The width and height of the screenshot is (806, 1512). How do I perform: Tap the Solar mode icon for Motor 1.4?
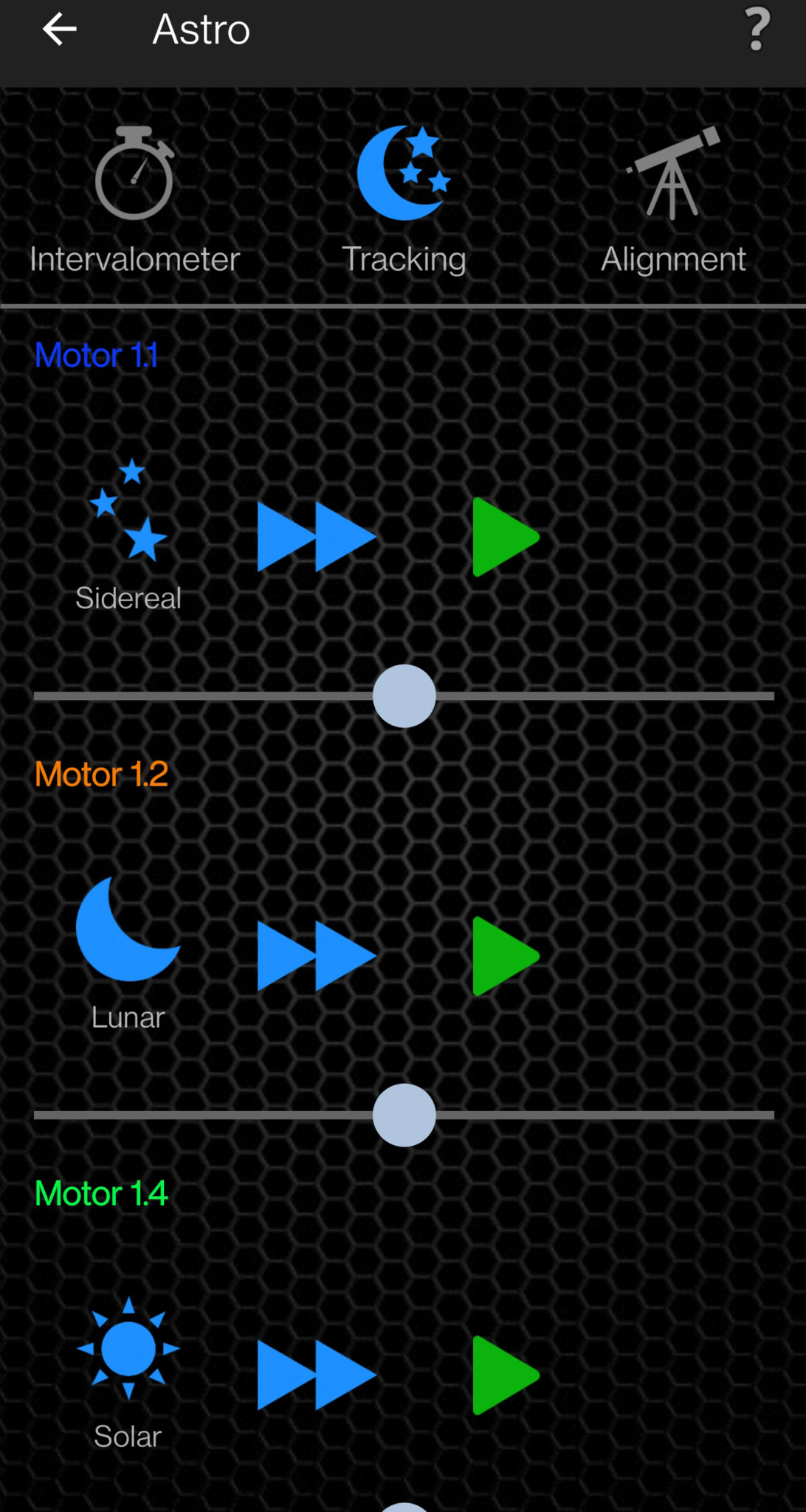pos(128,1350)
